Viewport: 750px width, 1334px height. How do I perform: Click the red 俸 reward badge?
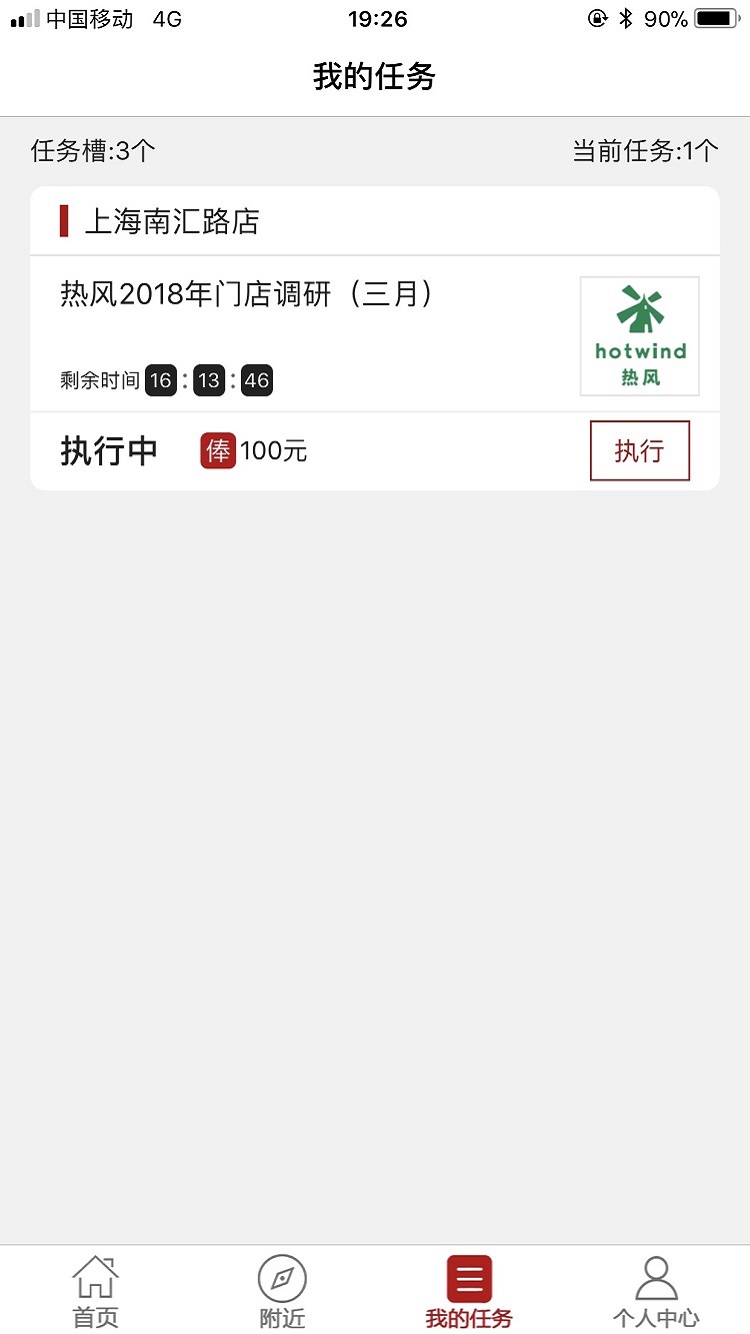[x=217, y=451]
